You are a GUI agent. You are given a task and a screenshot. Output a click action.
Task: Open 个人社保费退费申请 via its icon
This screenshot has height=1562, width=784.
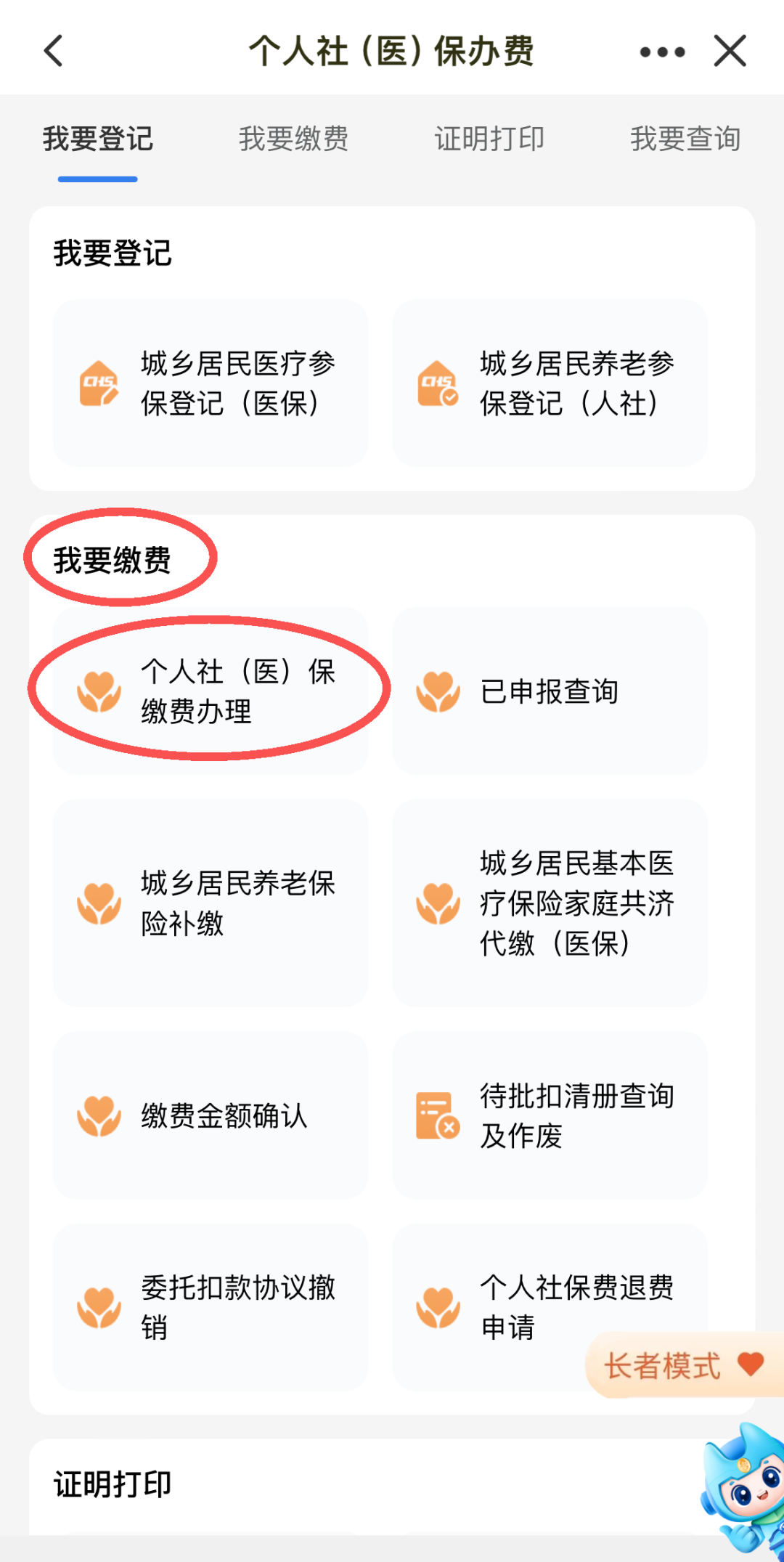click(438, 1307)
